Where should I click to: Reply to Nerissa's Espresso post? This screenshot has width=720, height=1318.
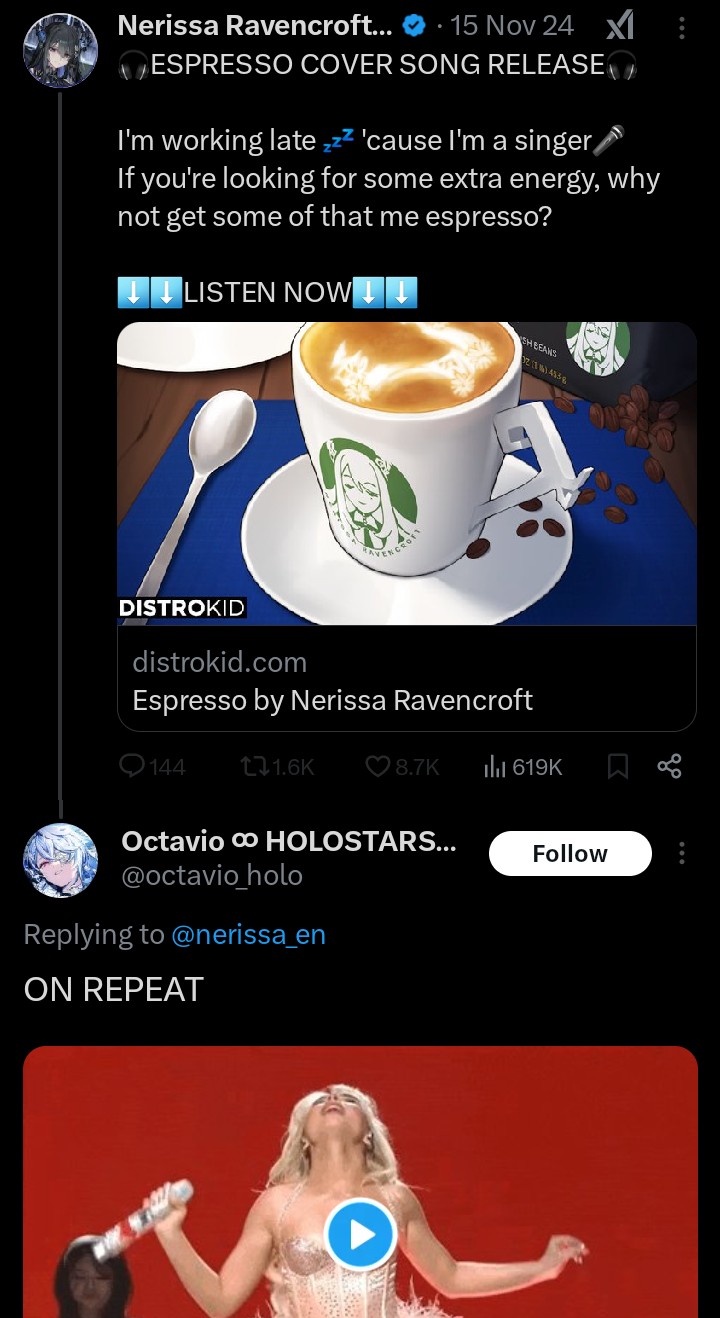tap(152, 766)
